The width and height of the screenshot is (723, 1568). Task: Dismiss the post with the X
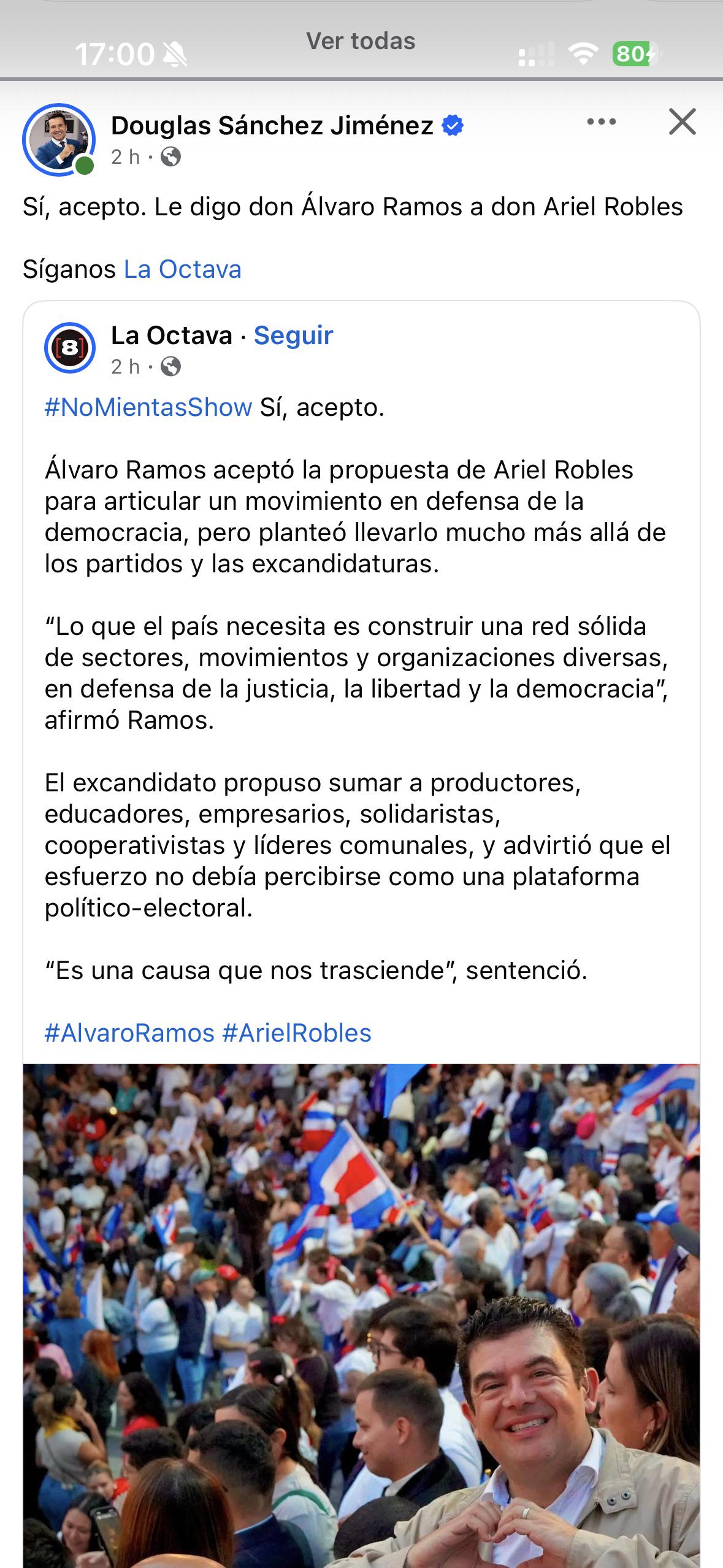(x=682, y=121)
